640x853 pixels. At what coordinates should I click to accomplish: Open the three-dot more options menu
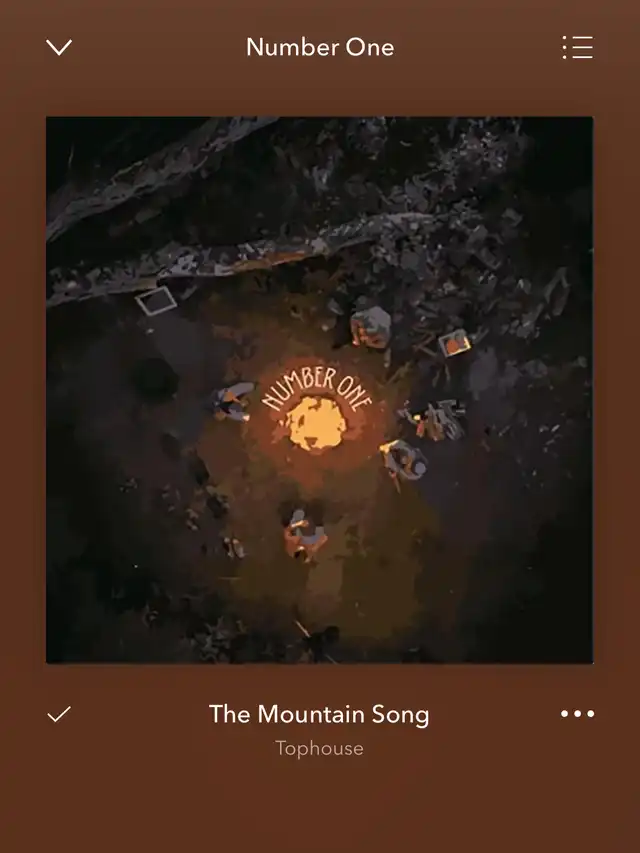click(577, 714)
